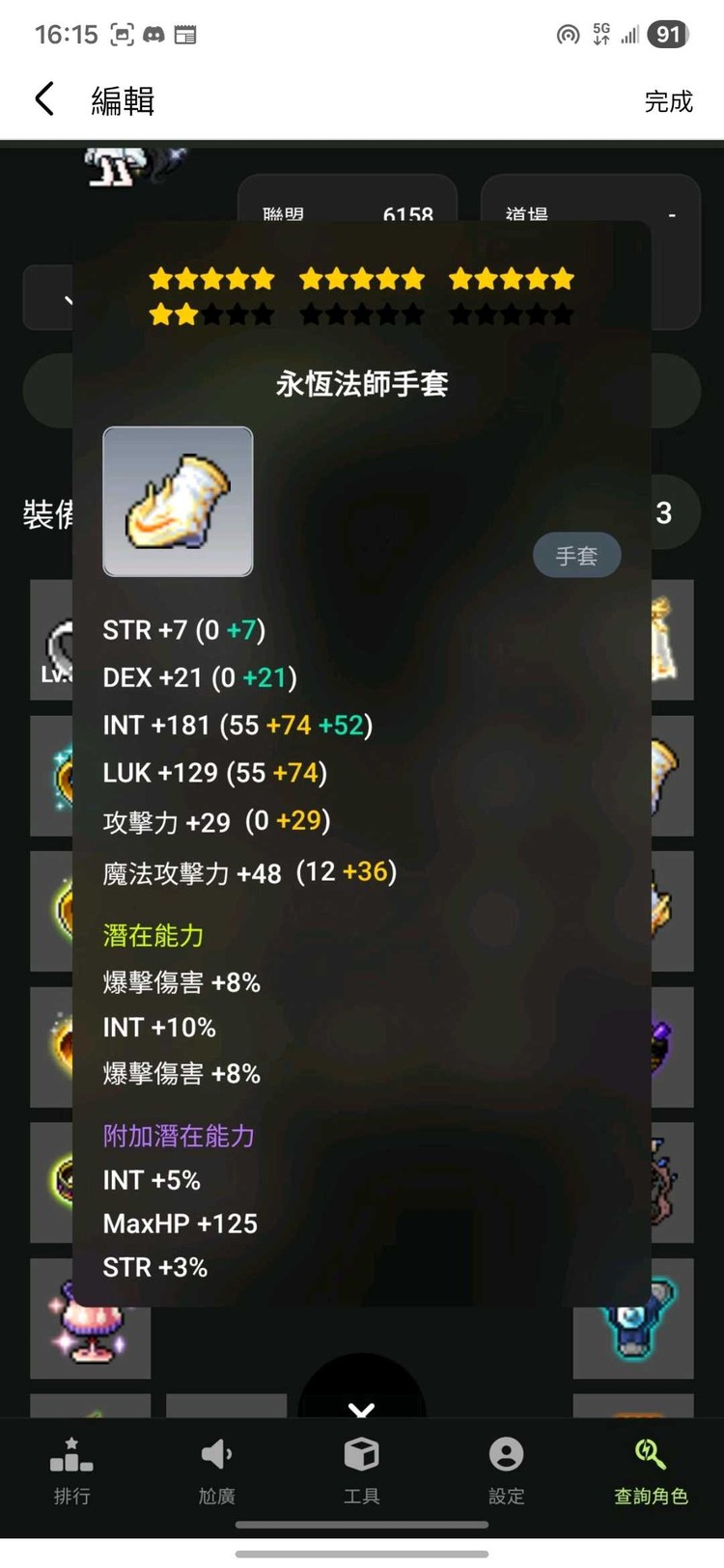
Task: Select the Lv. equipment thumbnail in the left grid
Action: click(x=58, y=640)
